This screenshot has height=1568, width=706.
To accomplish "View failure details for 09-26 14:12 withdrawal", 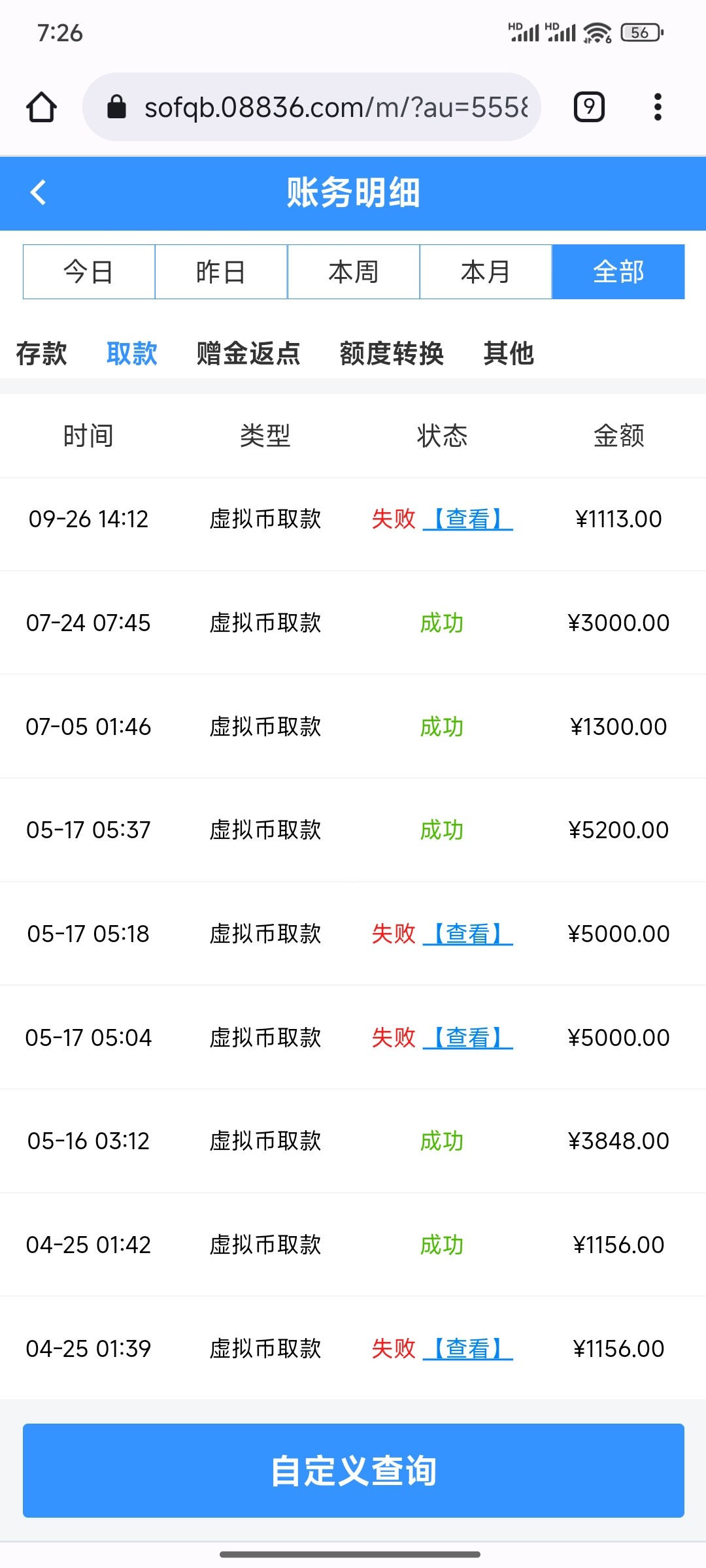I will 468,519.
